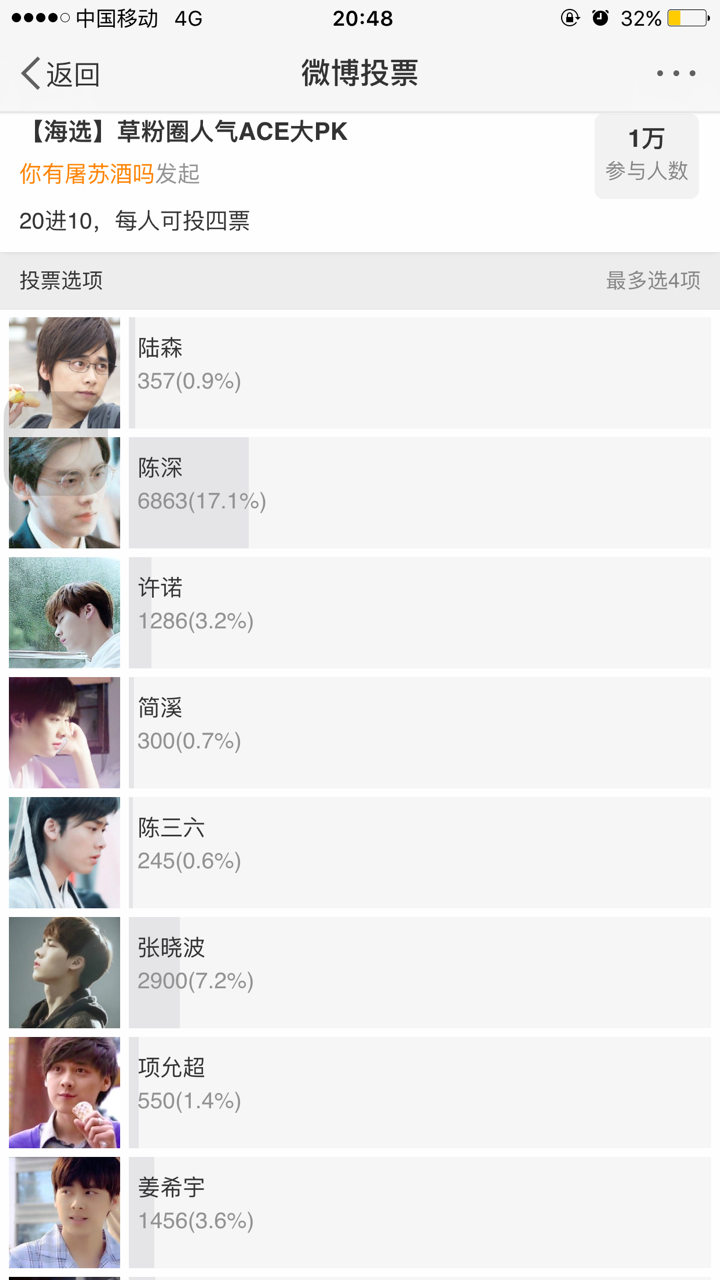Open profile of 你有屠苏酒吗
Viewport: 720px width, 1280px height.
86,174
